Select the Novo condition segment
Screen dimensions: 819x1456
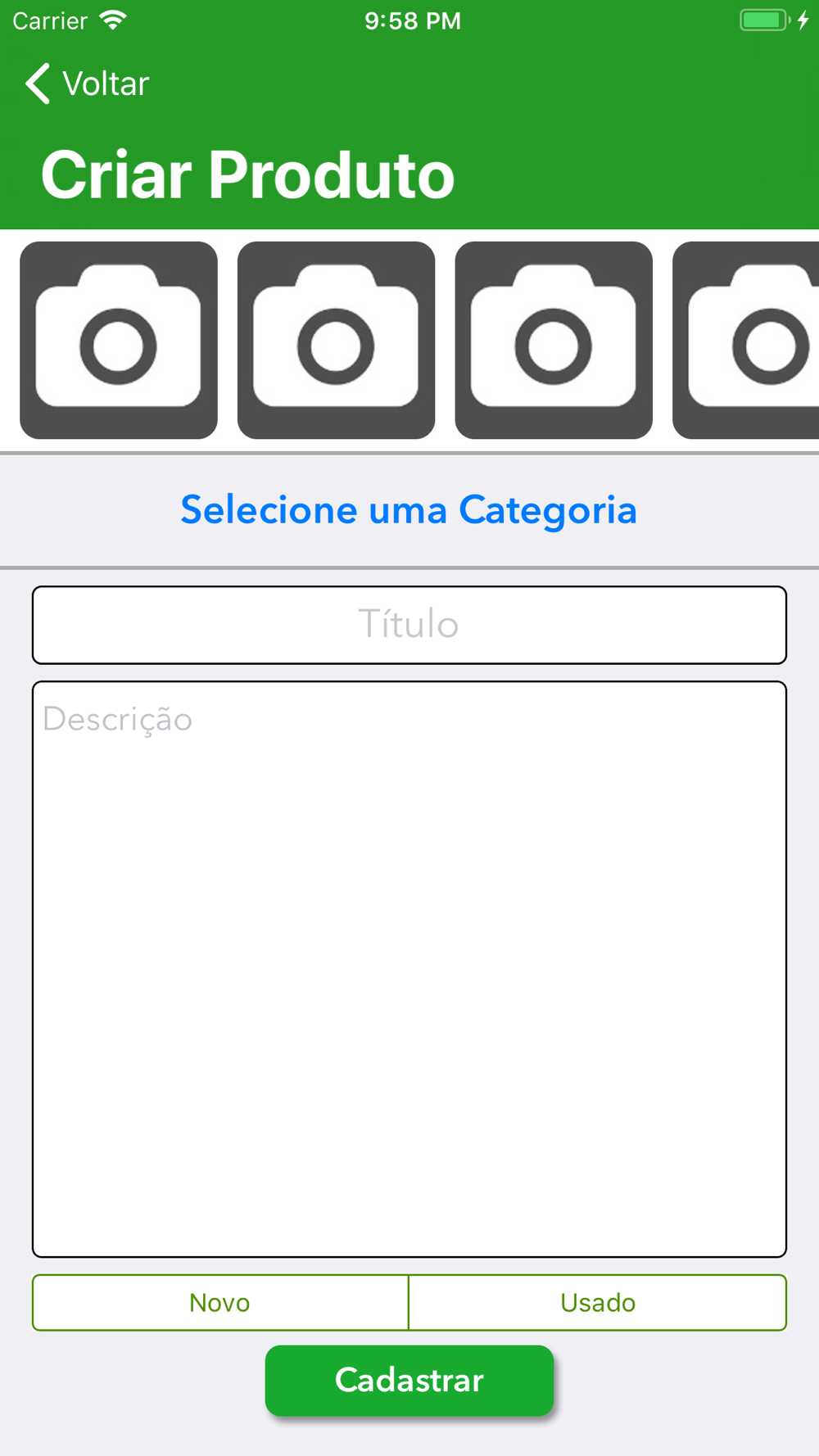(220, 1302)
